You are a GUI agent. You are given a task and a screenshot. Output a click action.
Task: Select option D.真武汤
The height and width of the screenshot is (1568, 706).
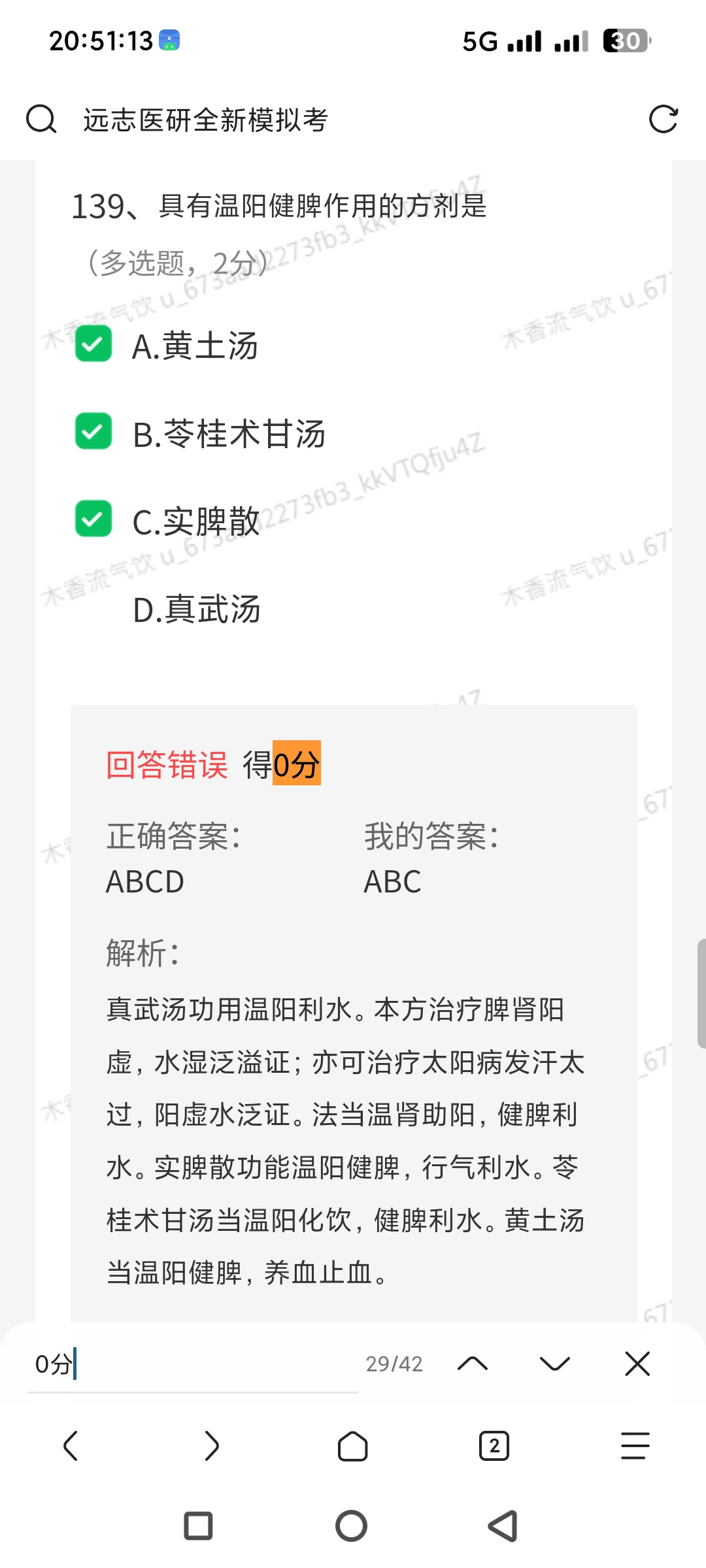pyautogui.click(x=196, y=610)
